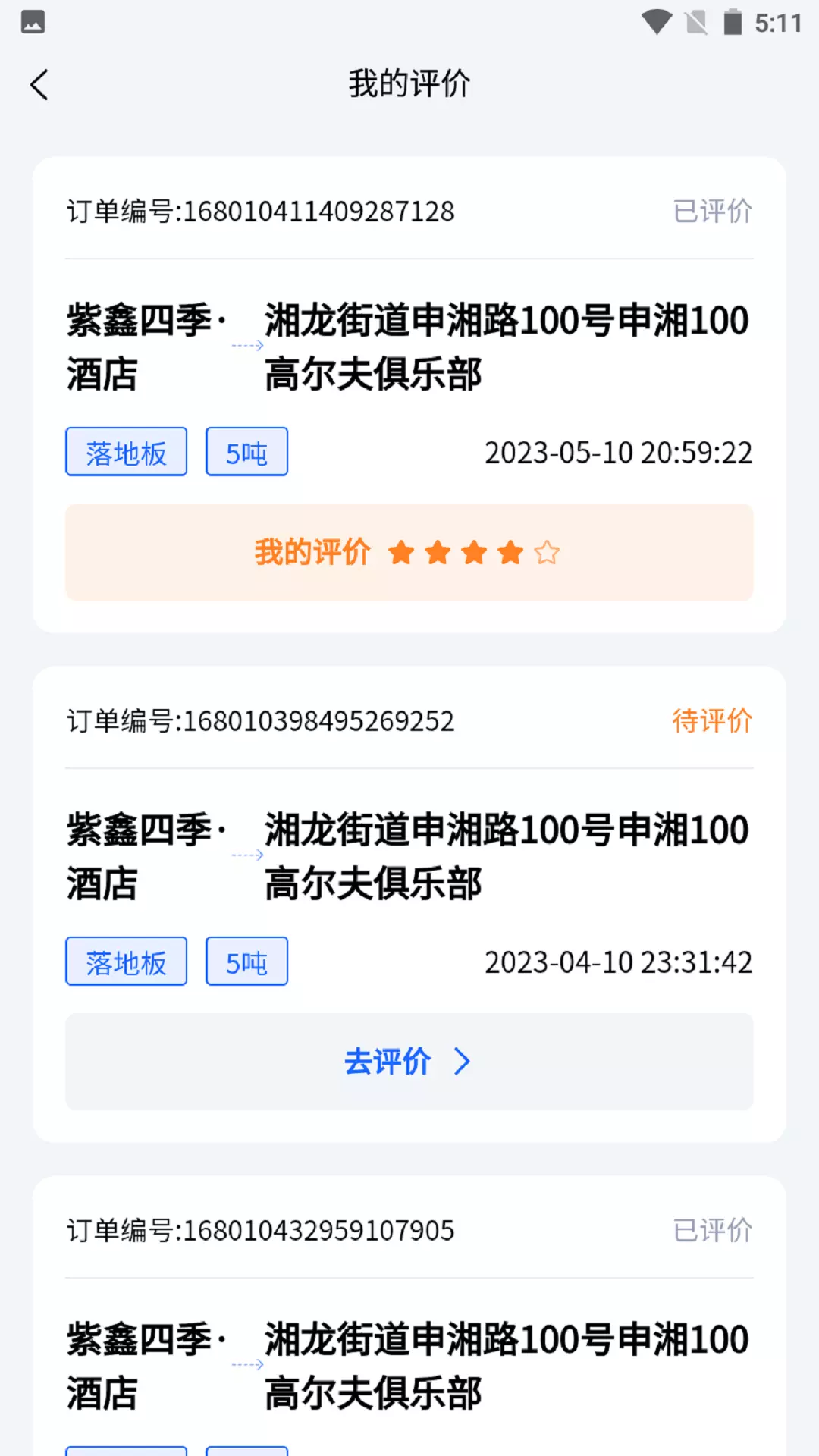Open the pending order dated 2023-04-10 23:31:42
The height and width of the screenshot is (1456, 819).
[409, 904]
